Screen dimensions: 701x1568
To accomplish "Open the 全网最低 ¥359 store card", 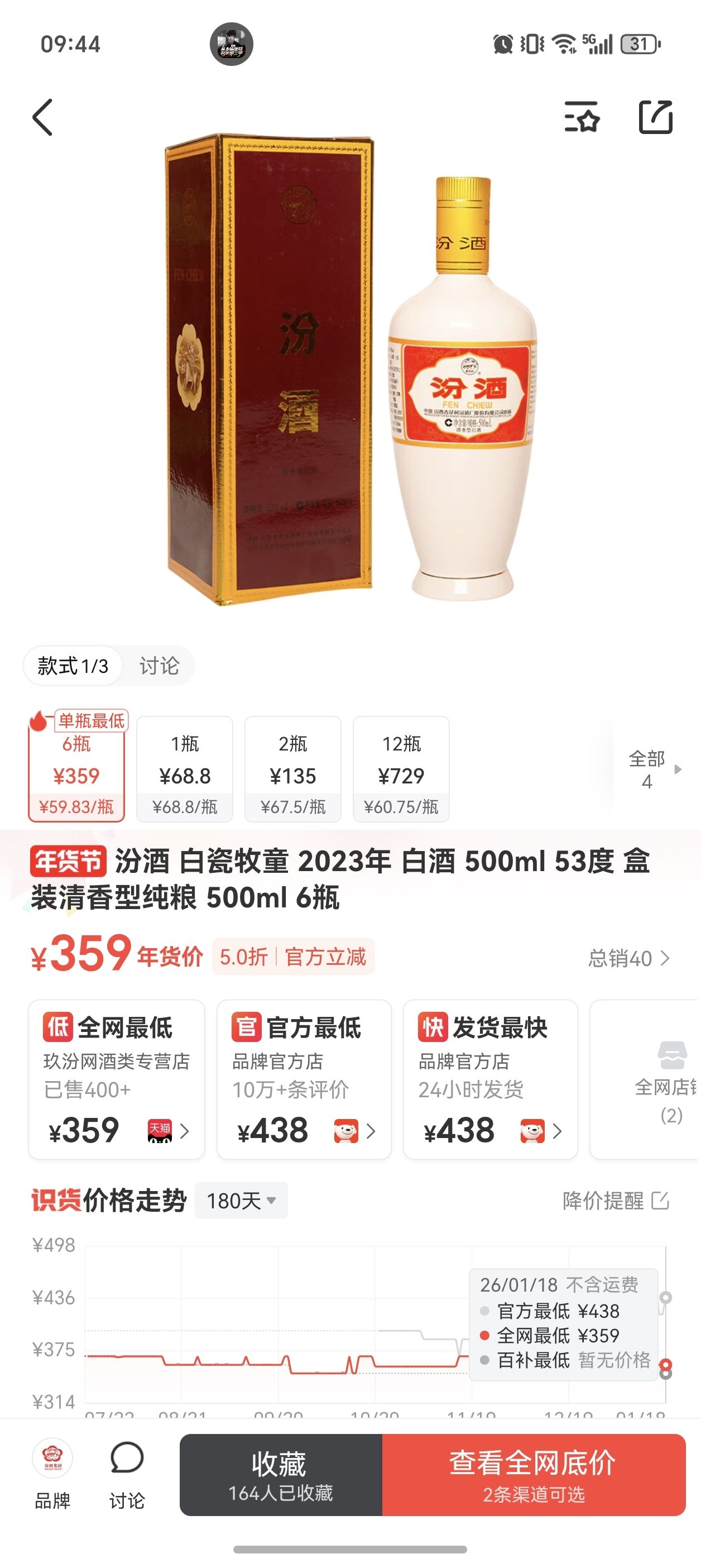I will pyautogui.click(x=116, y=1079).
